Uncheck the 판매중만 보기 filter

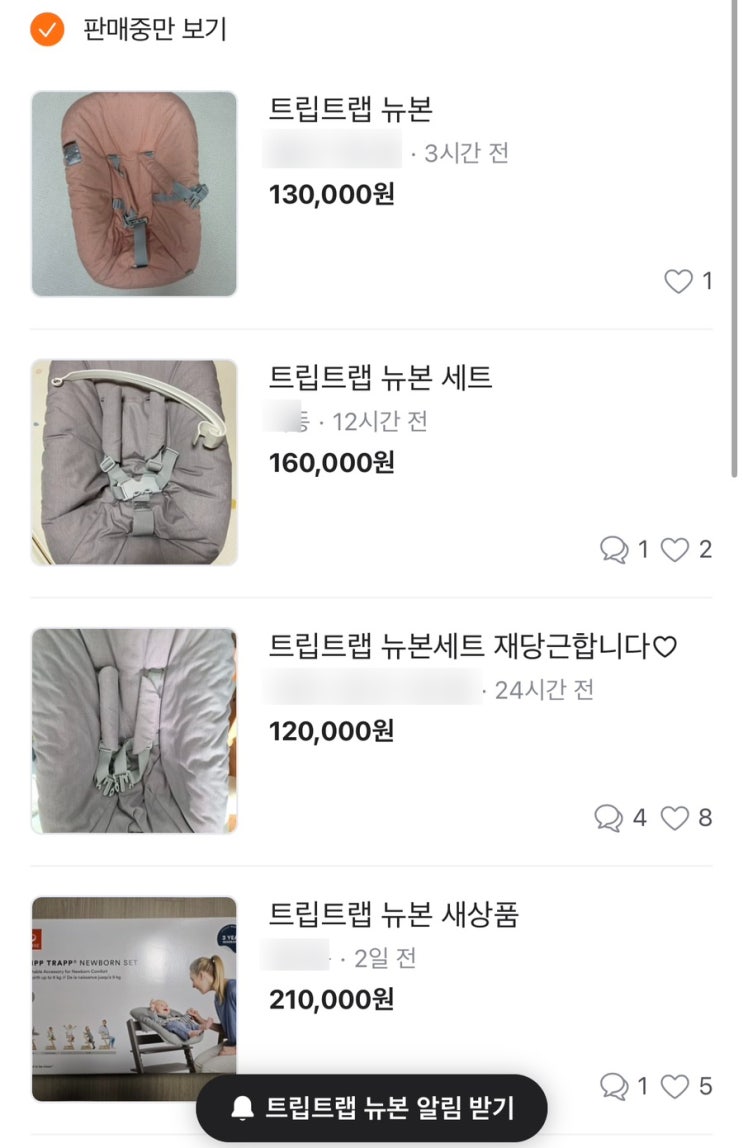click(47, 29)
